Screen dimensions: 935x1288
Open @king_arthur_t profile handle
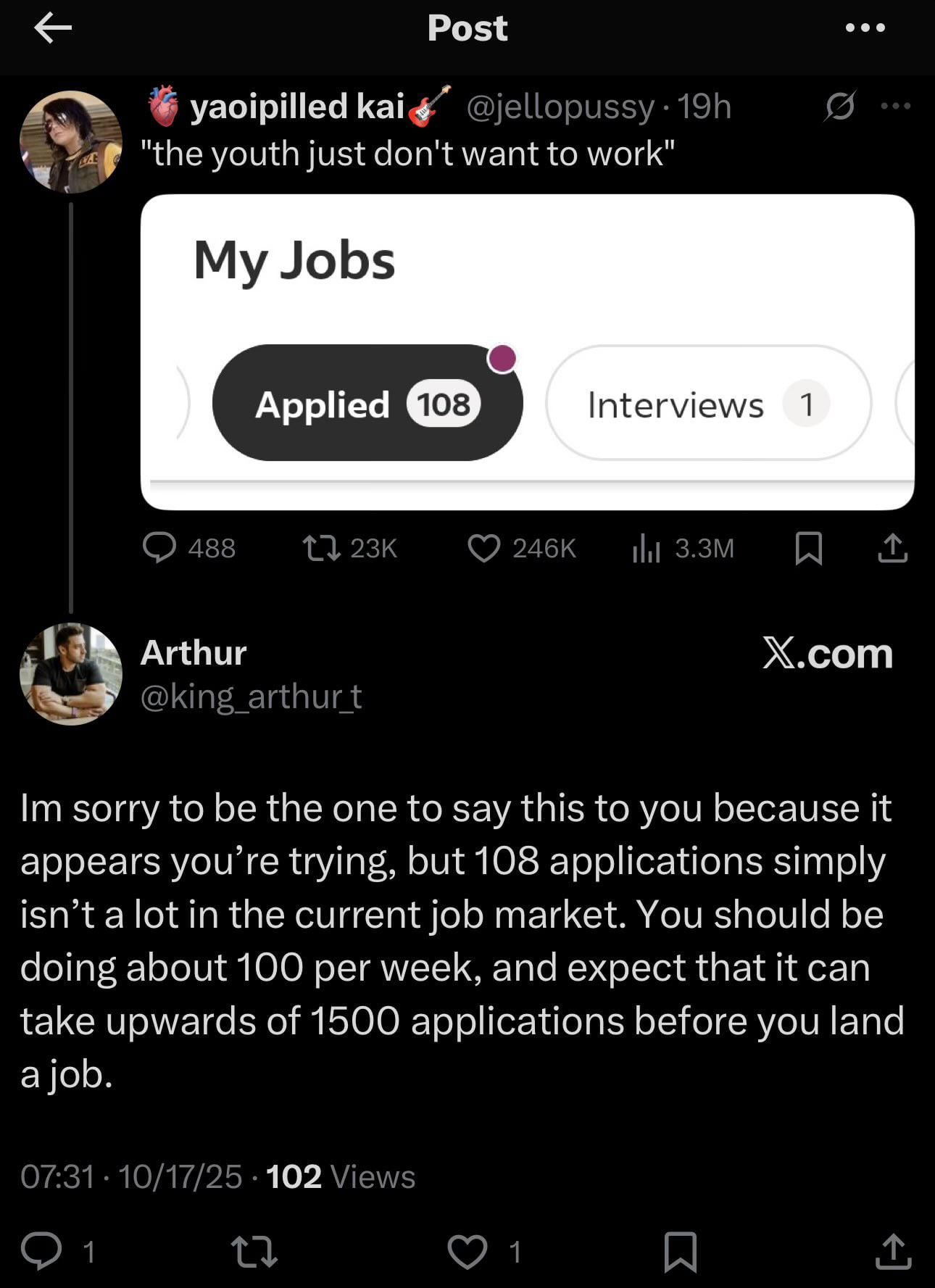click(x=251, y=697)
